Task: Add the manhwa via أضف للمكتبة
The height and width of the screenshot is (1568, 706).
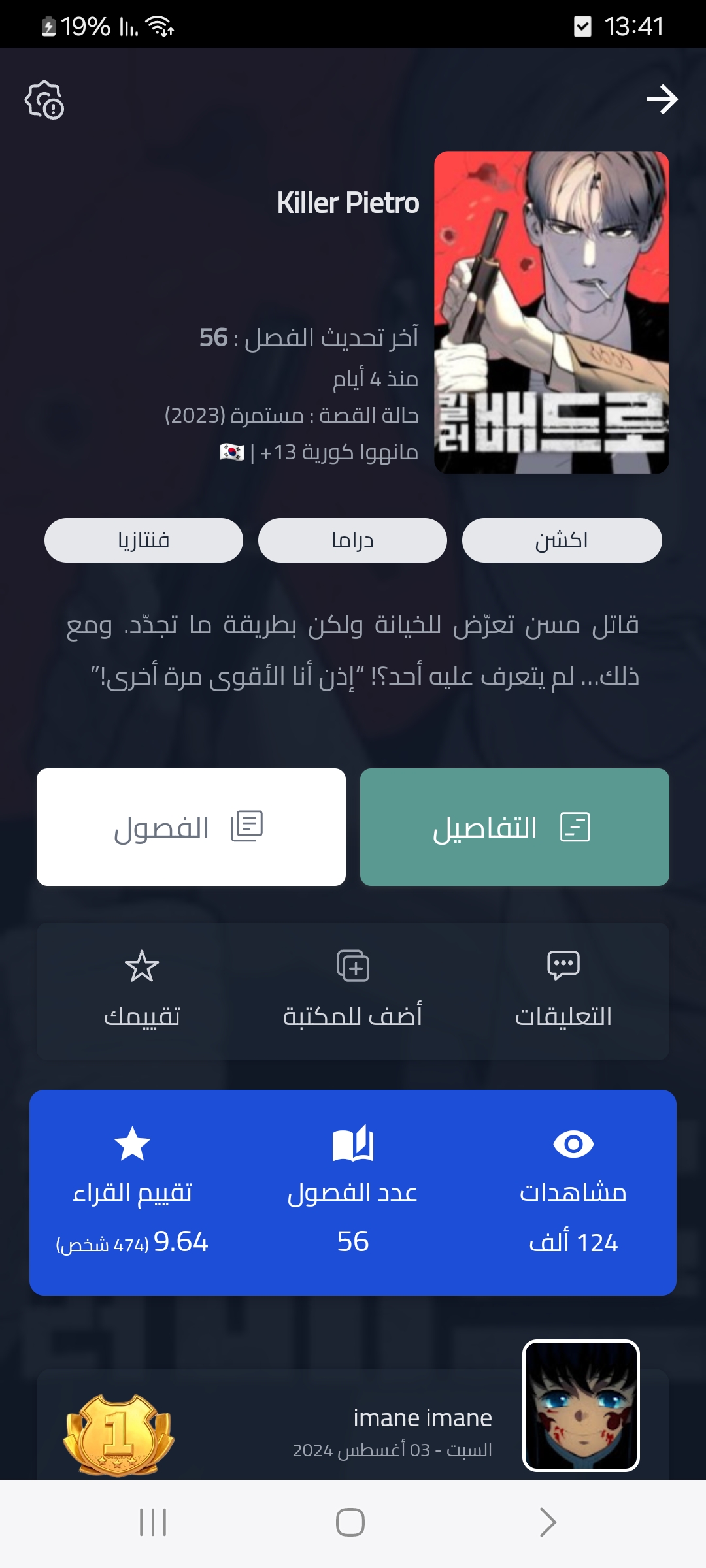Action: click(353, 990)
